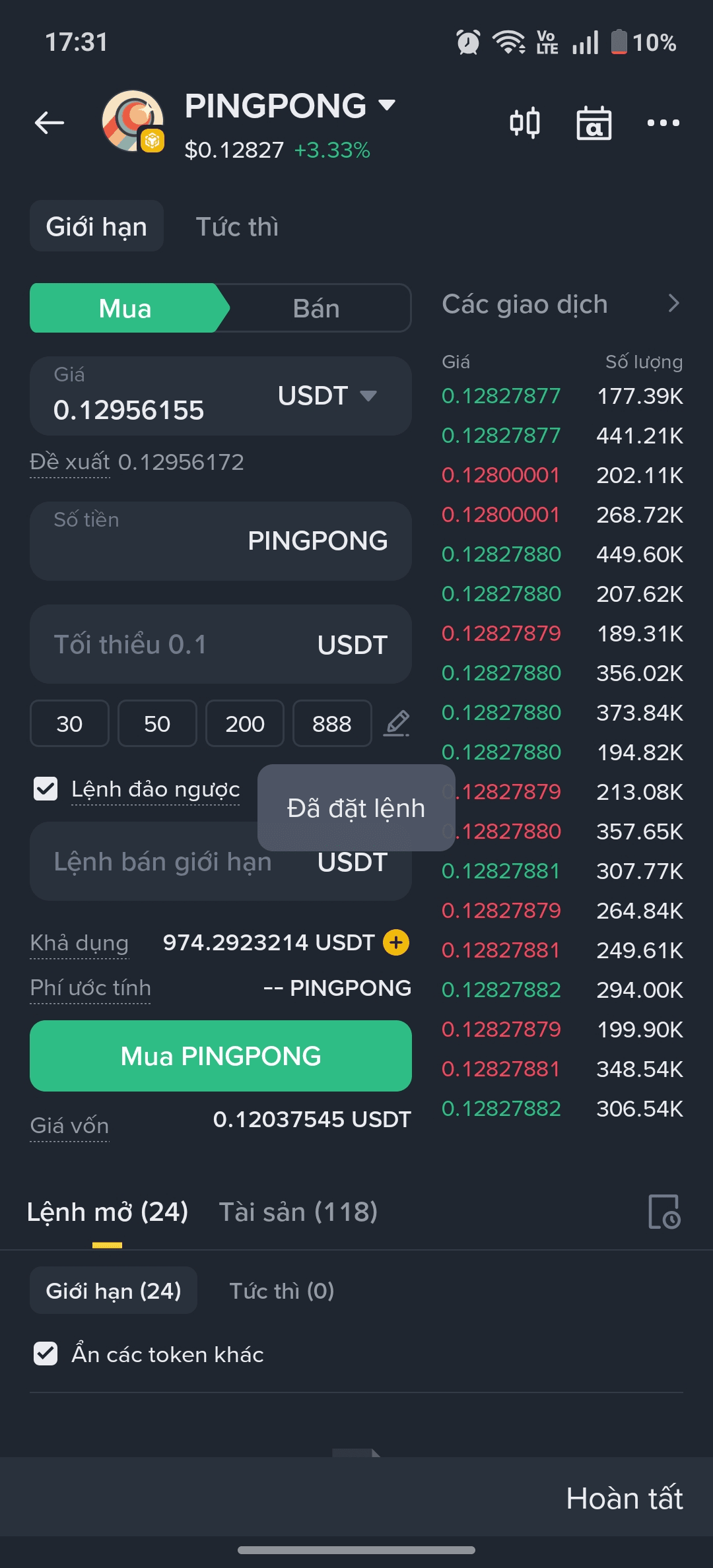Tap the Số tiền PINGPONG amount field
The width and height of the screenshot is (713, 1568).
[221, 541]
